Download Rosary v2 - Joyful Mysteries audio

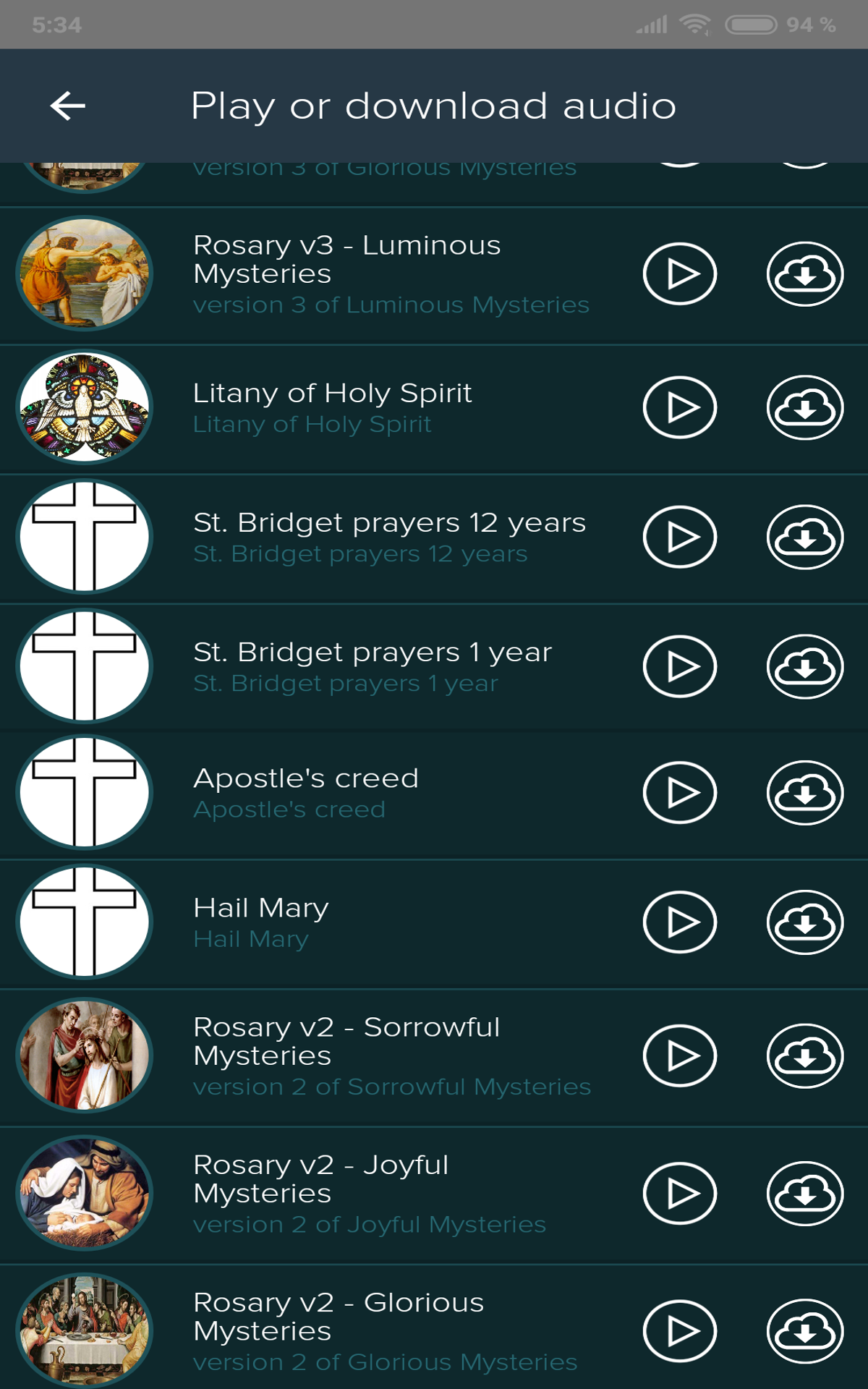(x=805, y=1194)
